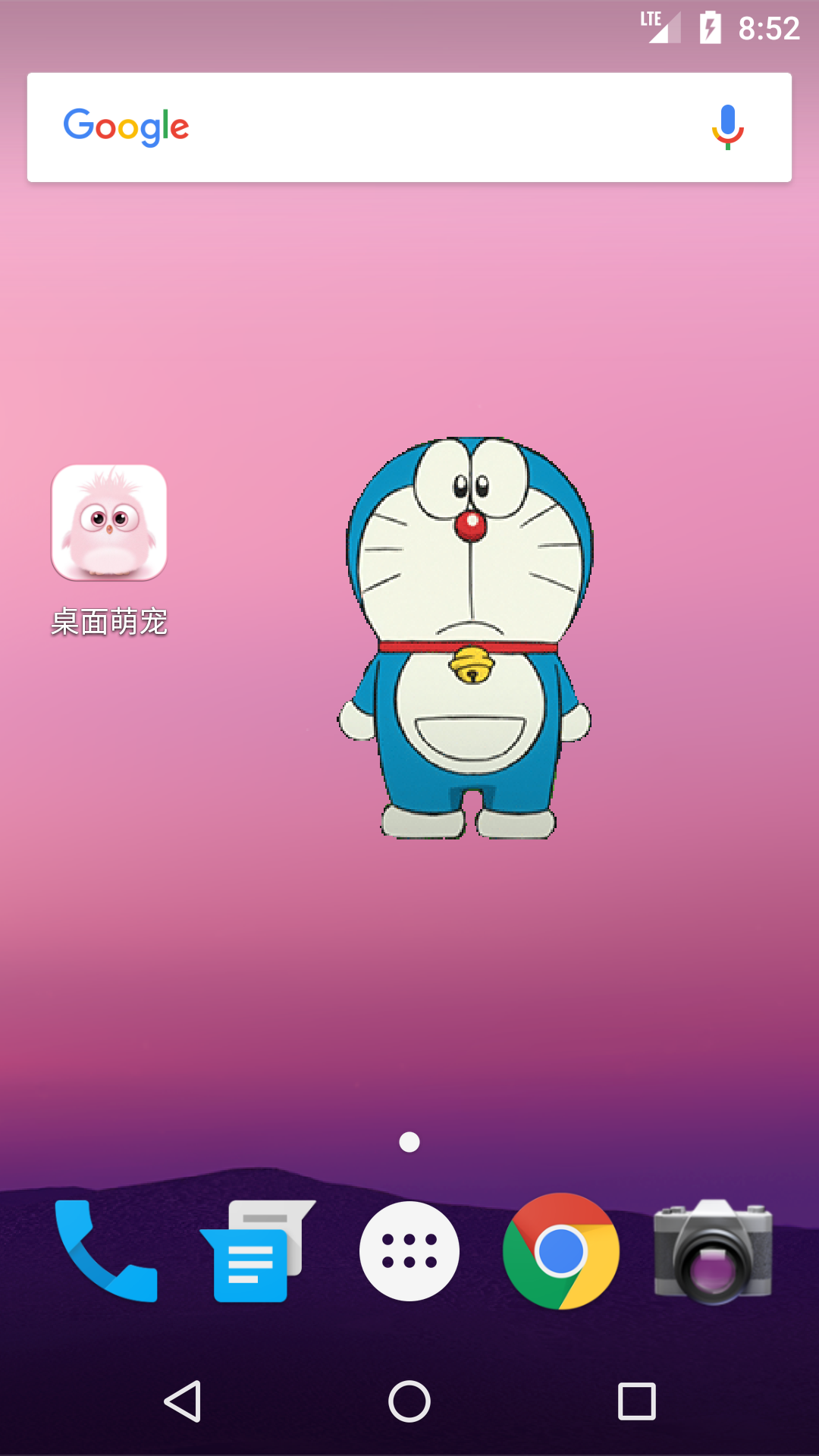This screenshot has width=819, height=1456.
Task: Go back using the navigation bar
Action: 183,1401
